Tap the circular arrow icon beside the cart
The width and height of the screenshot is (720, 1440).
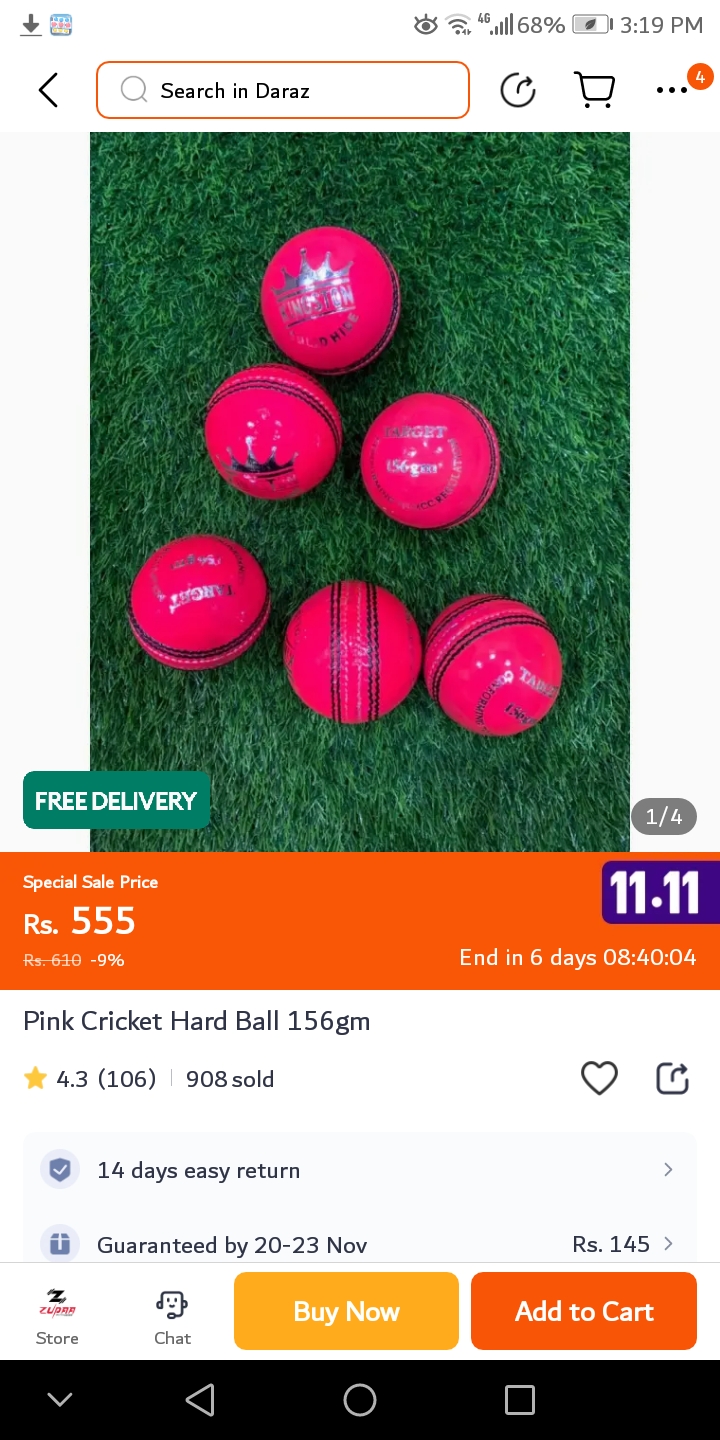(518, 90)
